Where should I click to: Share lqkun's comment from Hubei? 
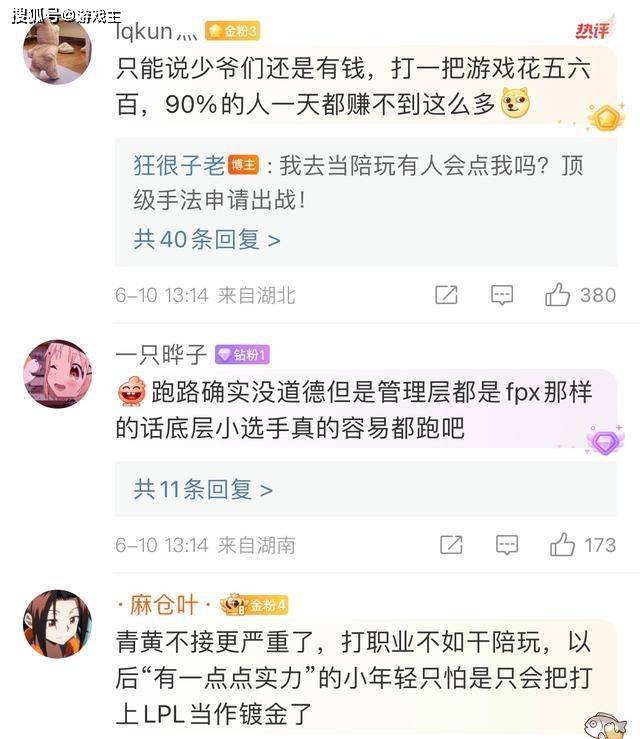tap(447, 295)
